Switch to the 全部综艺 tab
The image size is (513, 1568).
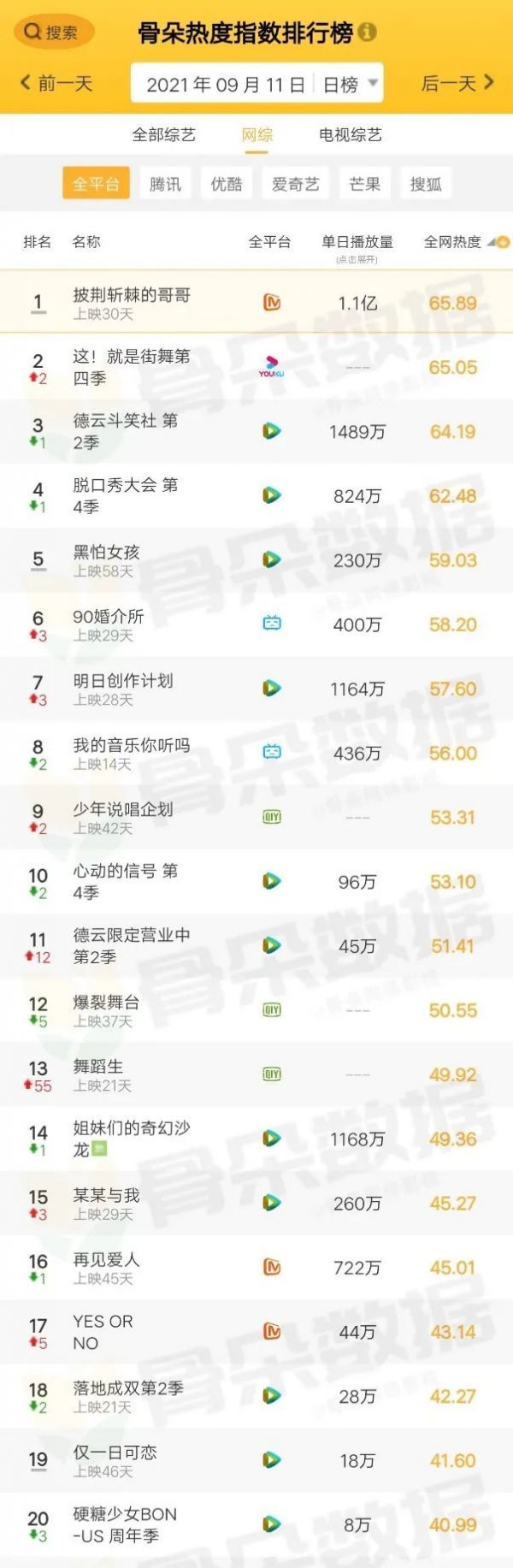(x=163, y=134)
